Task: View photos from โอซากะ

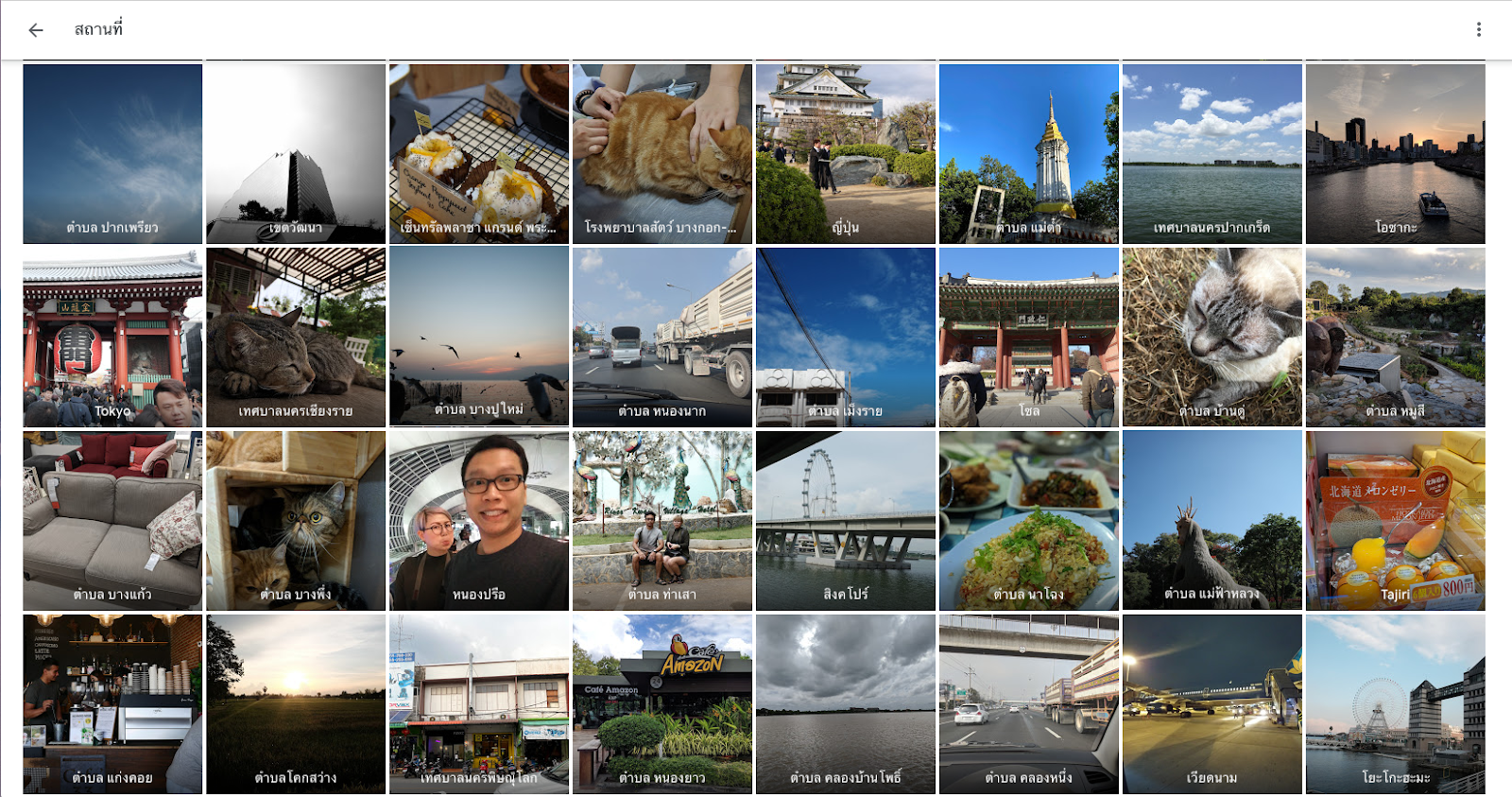Action: click(1396, 154)
